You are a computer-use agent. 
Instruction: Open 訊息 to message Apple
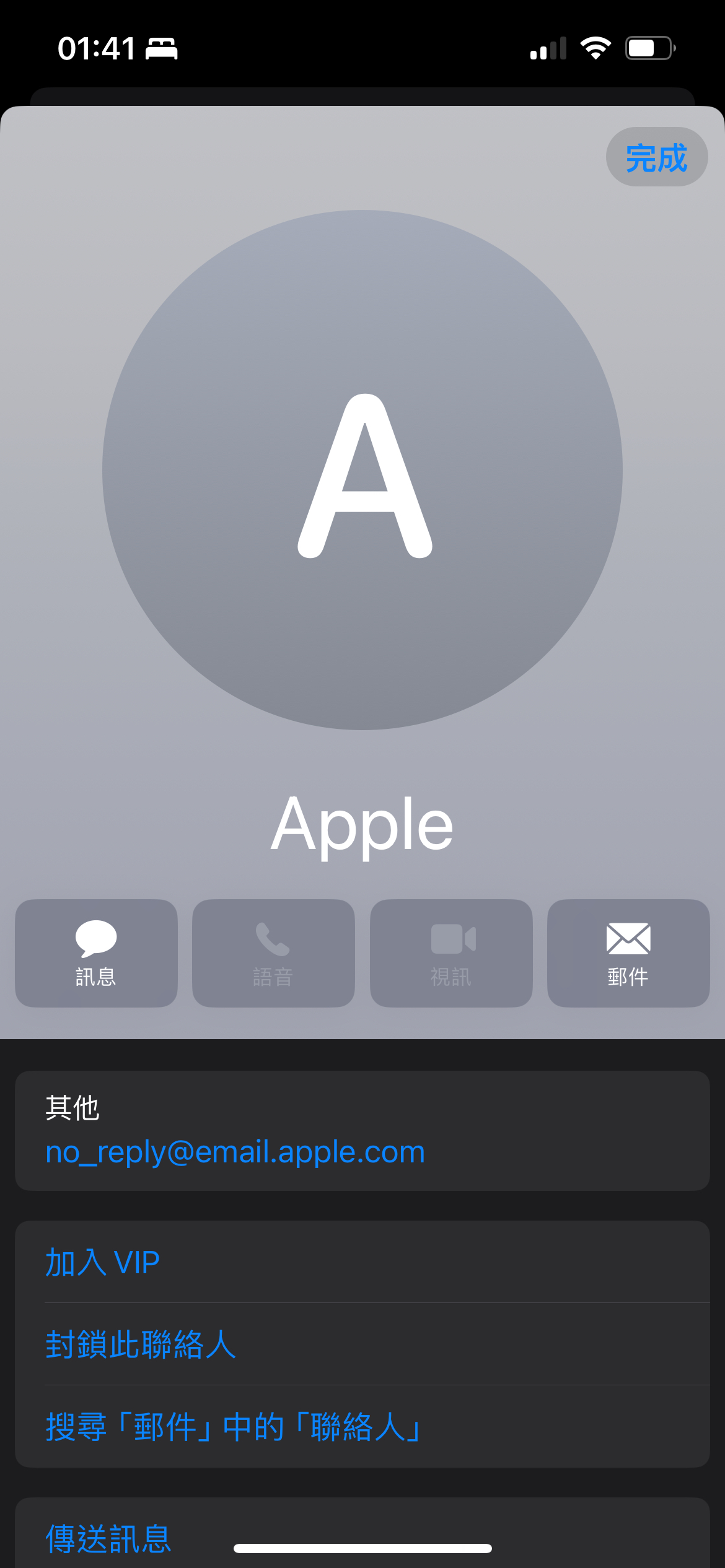point(96,953)
